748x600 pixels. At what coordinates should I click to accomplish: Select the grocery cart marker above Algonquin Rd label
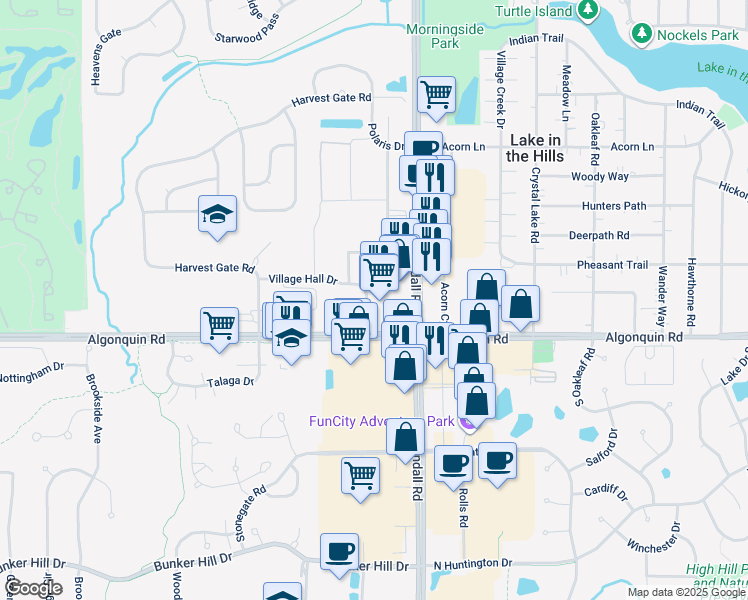(x=219, y=327)
